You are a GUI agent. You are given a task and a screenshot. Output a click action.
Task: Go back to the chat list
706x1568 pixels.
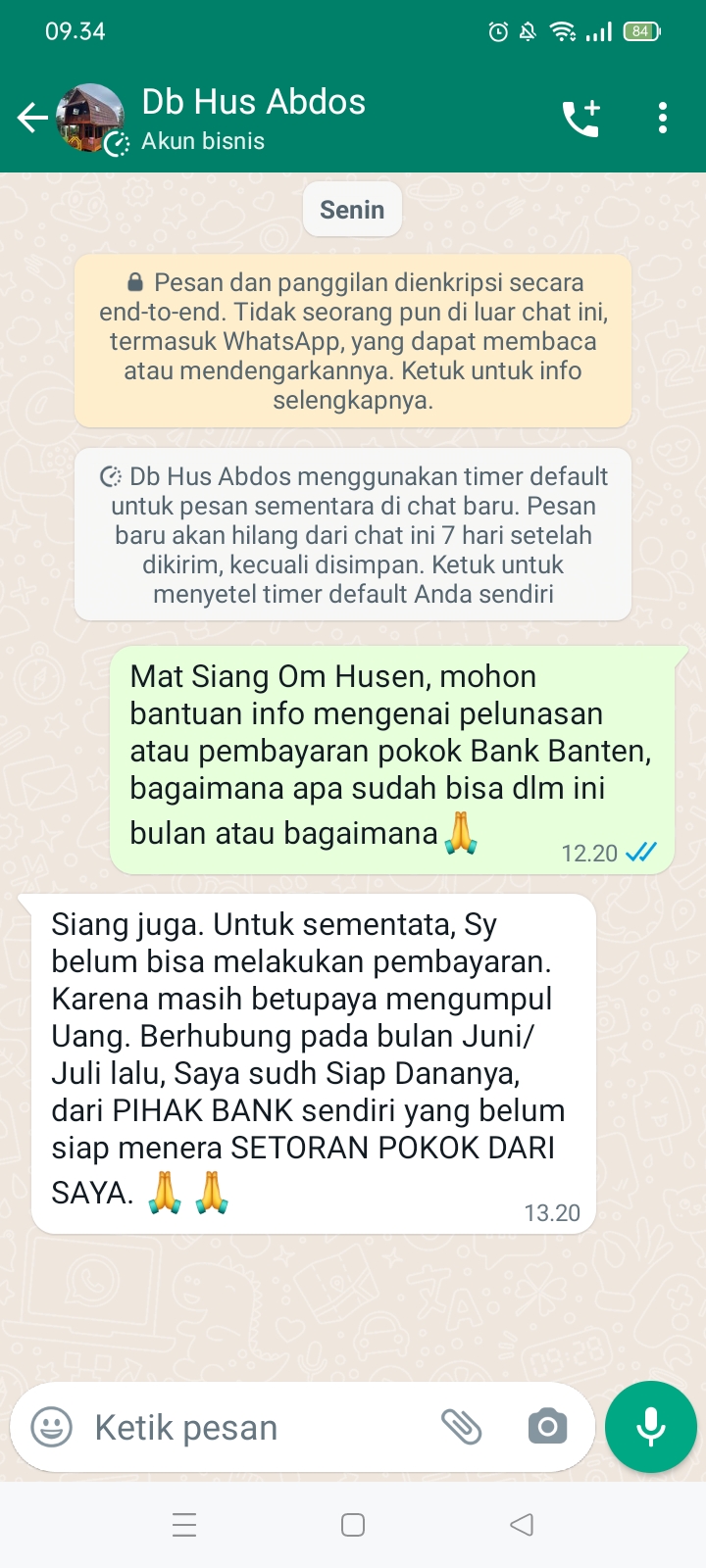[x=31, y=119]
